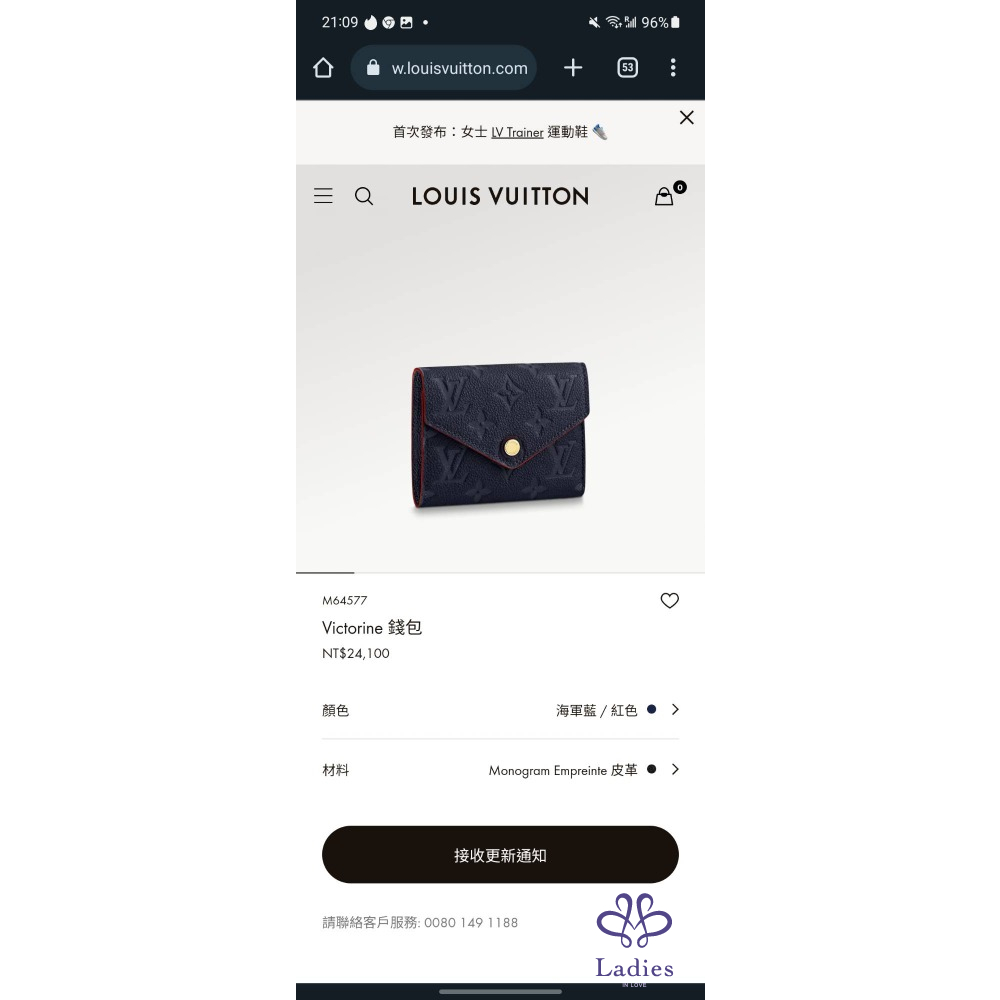This screenshot has height=1000, width=1000.
Task: Tap the 接收更新通知 button
Action: tap(500, 855)
